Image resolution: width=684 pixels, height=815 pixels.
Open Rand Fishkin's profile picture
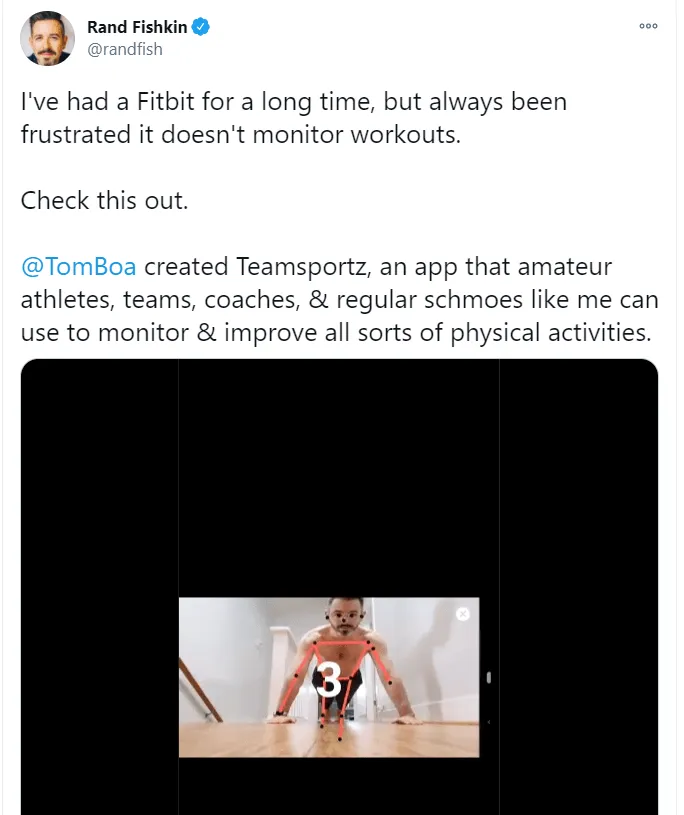click(x=47, y=39)
